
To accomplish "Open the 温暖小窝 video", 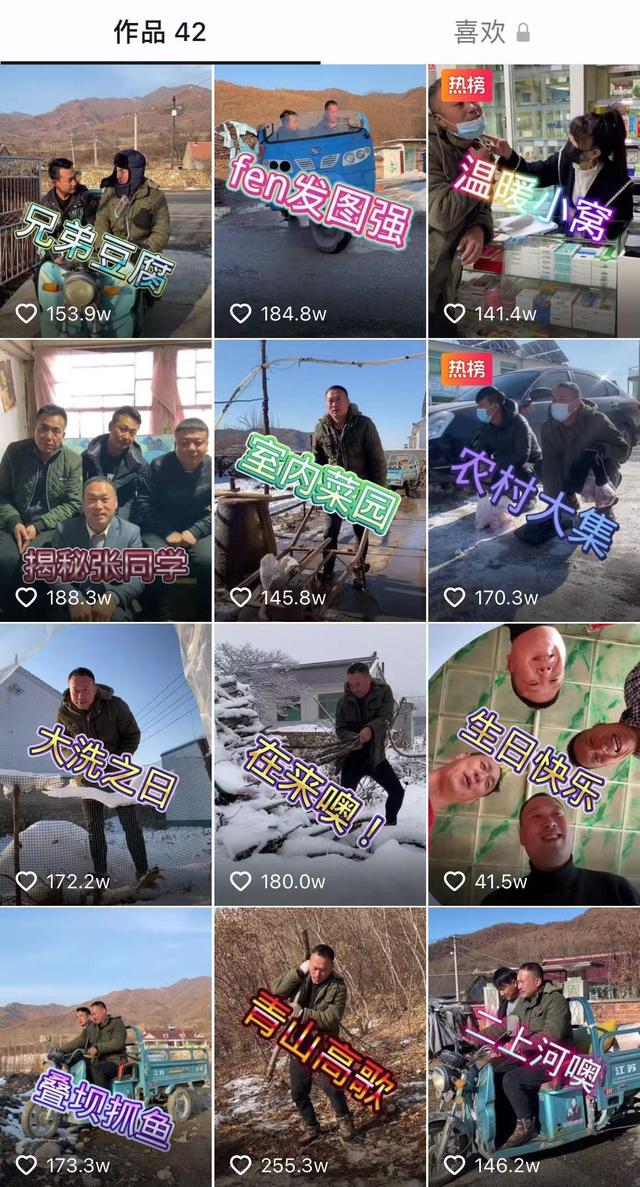I will 534,200.
